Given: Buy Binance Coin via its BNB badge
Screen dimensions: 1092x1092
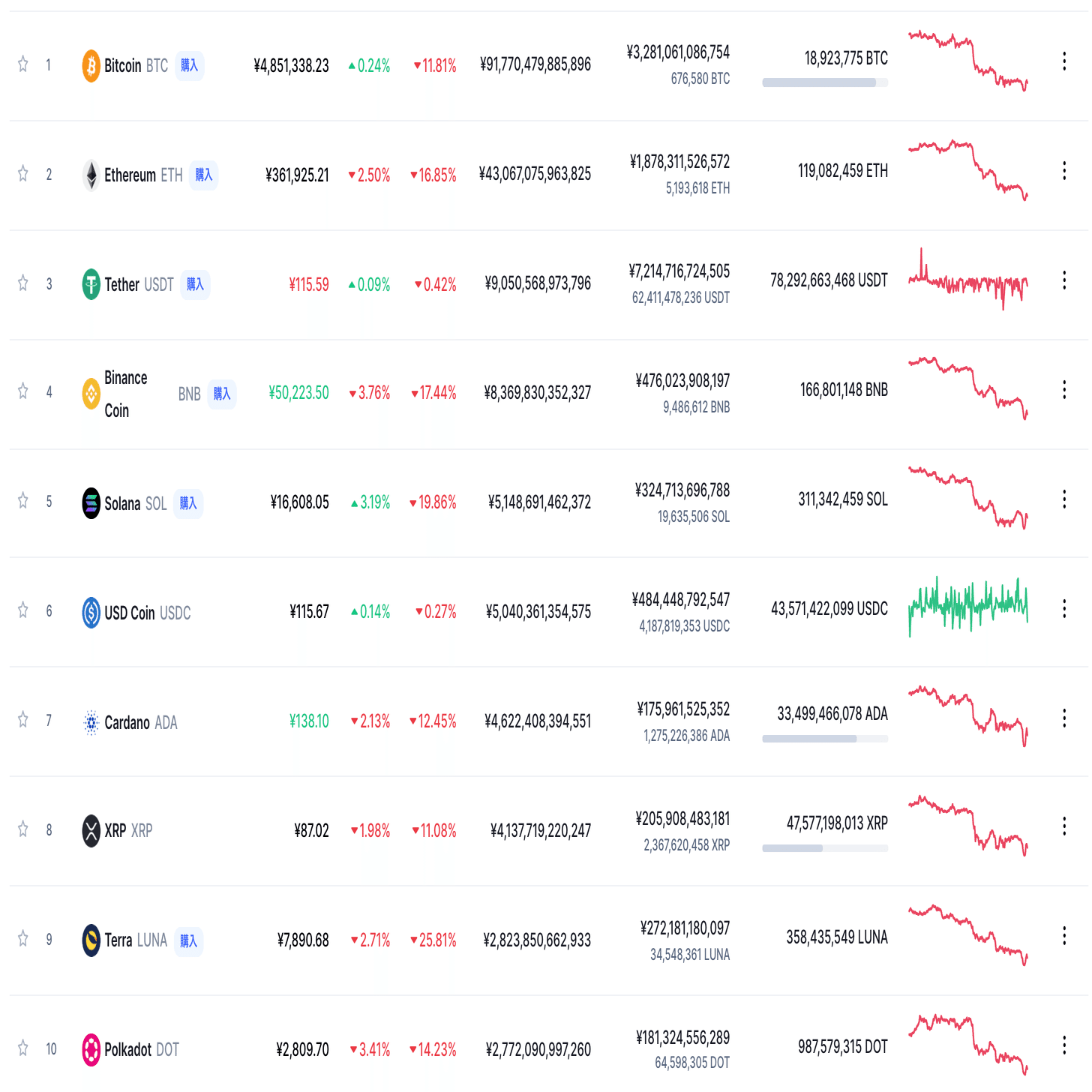Looking at the screenshot, I should 222,394.
